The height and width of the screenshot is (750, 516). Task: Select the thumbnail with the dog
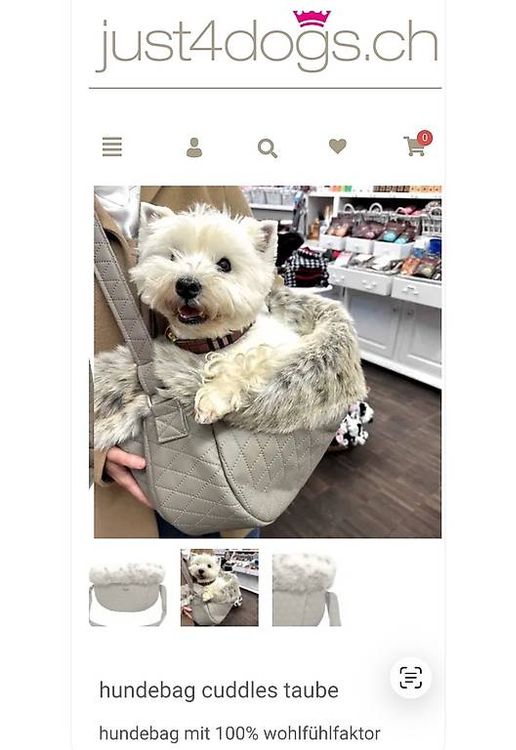coord(220,588)
